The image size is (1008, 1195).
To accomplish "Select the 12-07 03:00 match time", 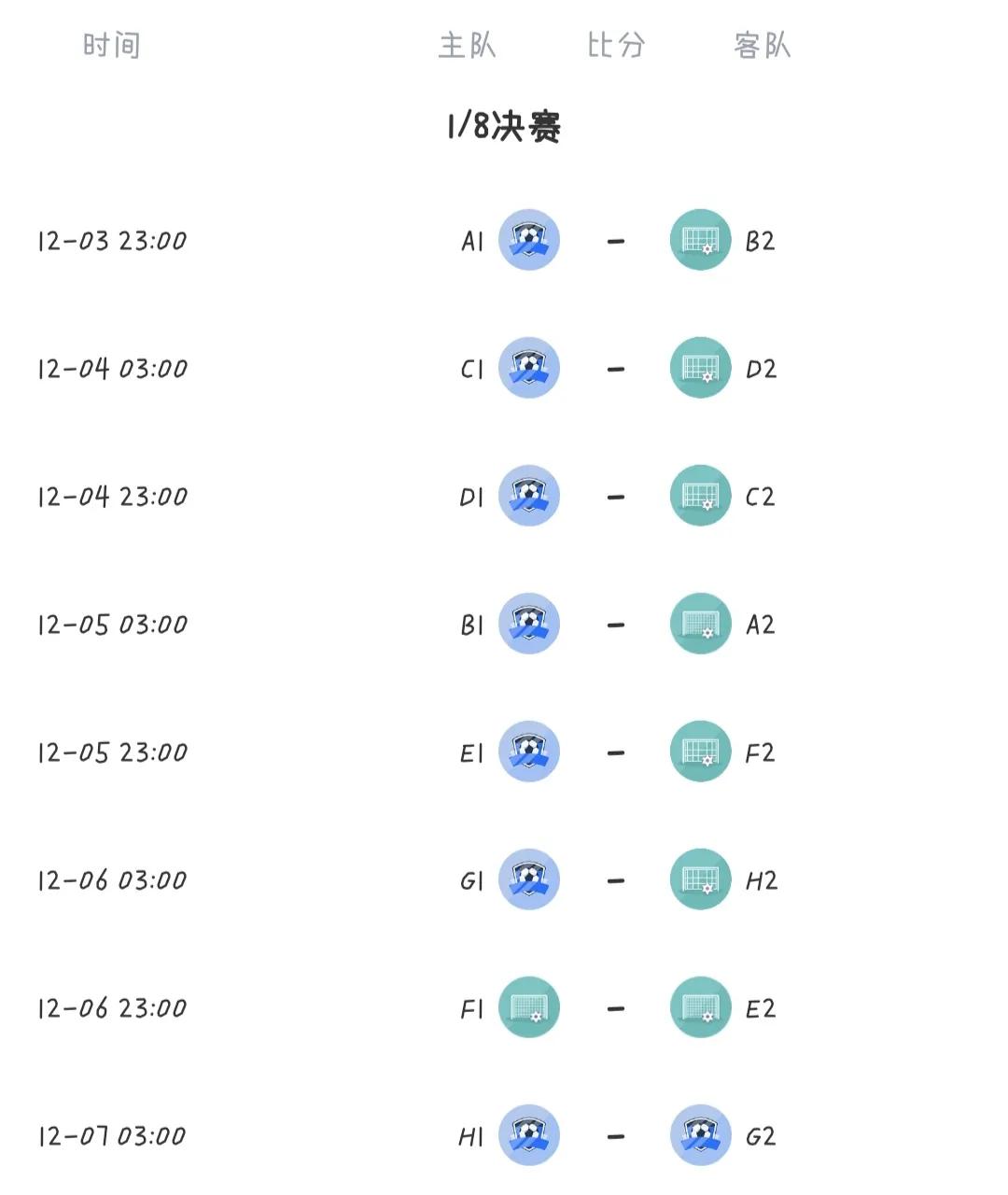I will coord(113,1136).
